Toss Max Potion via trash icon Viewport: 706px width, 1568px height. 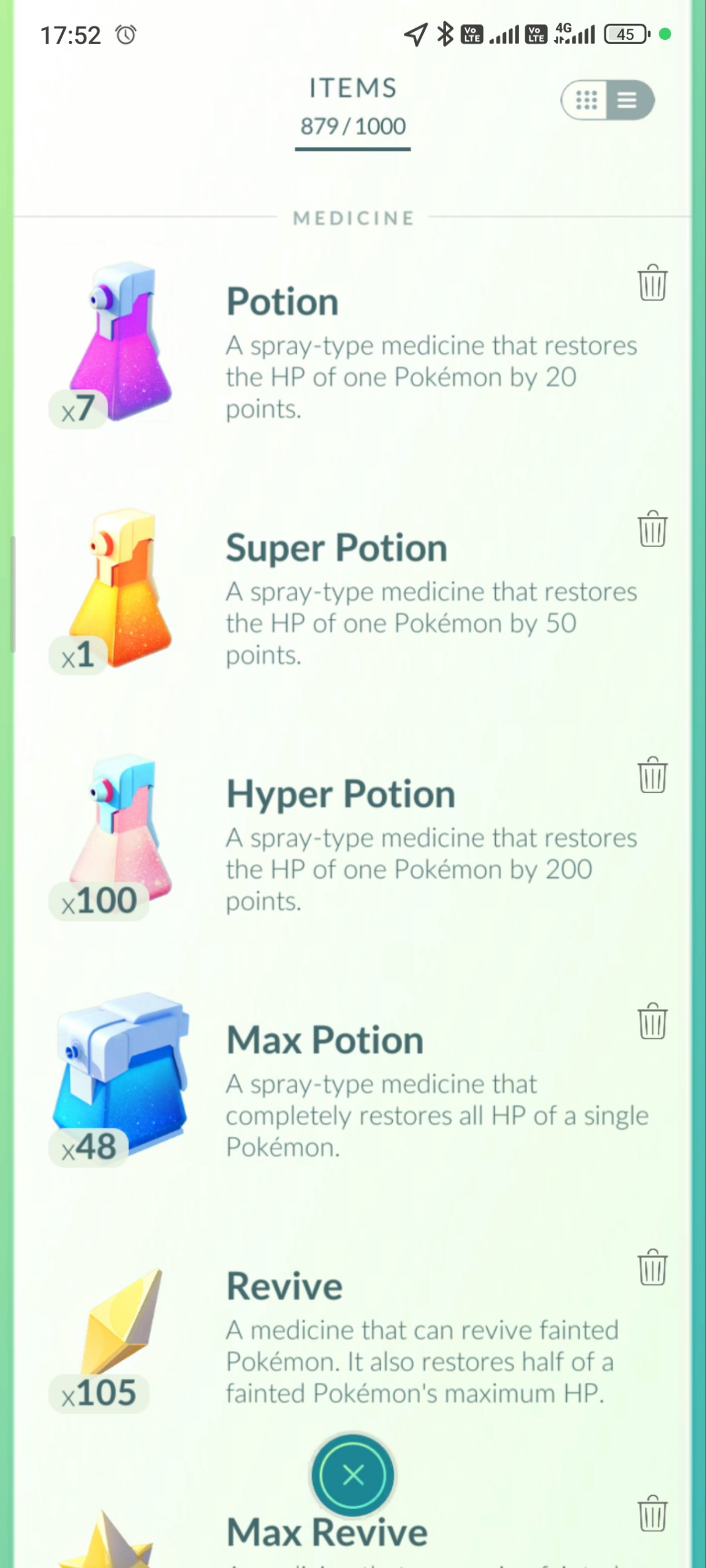tap(652, 1021)
